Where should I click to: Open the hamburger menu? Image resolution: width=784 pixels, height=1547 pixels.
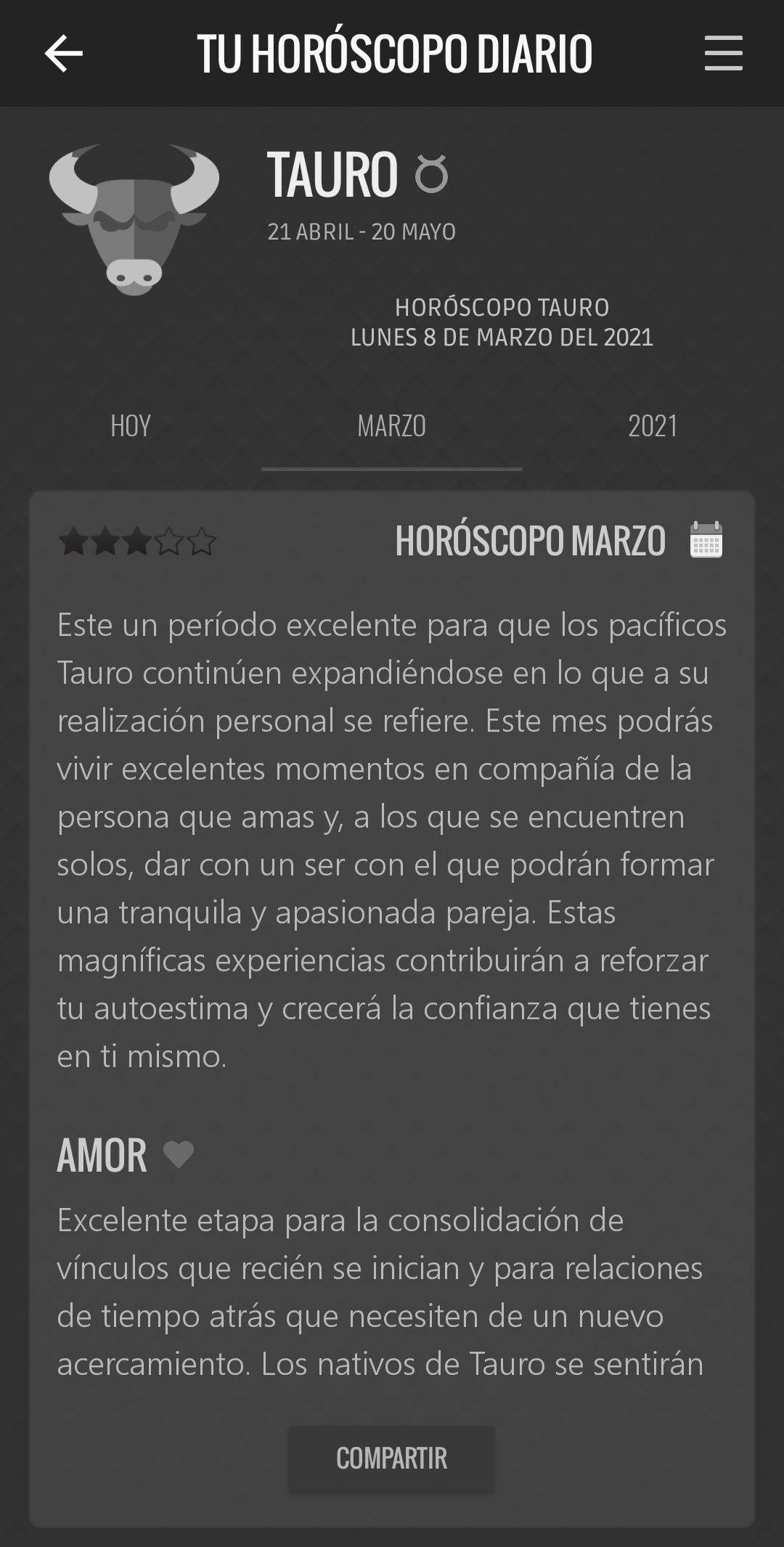click(723, 54)
